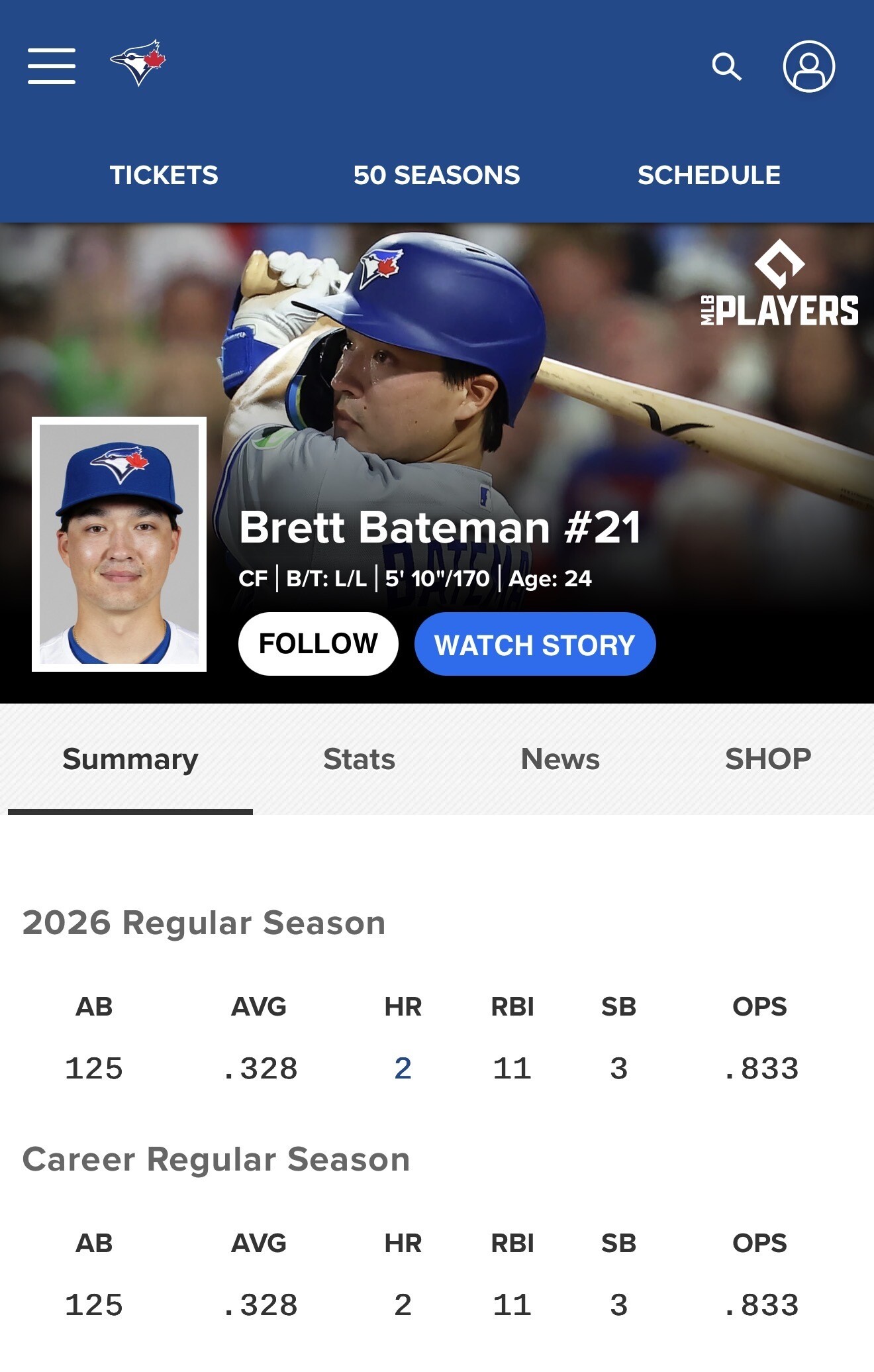Open the search icon

726,67
